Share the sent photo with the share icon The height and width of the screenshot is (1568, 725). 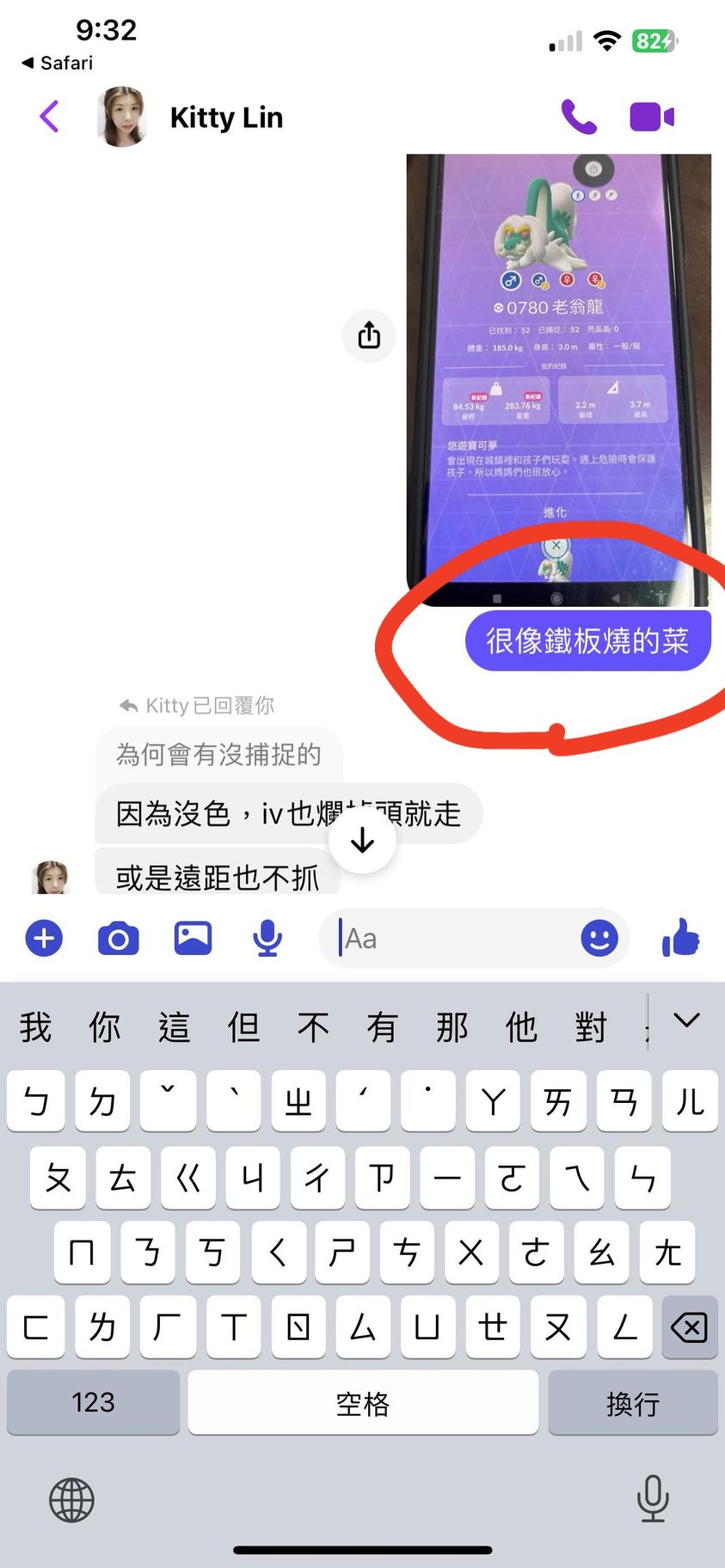click(369, 334)
